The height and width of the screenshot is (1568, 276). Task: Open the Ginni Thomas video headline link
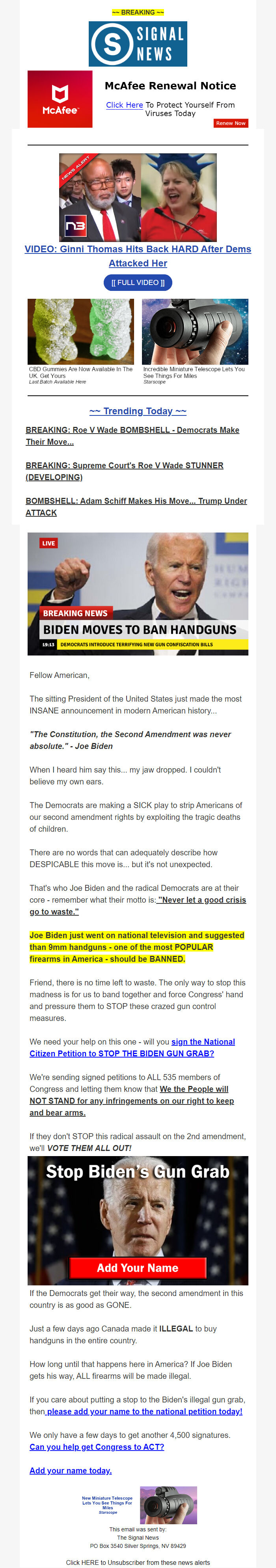point(138,256)
